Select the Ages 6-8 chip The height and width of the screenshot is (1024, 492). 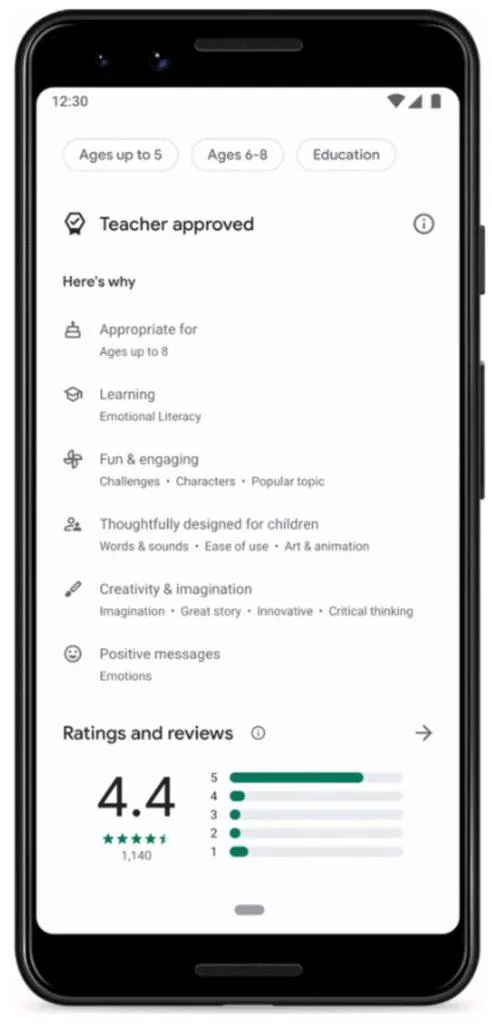(x=237, y=155)
